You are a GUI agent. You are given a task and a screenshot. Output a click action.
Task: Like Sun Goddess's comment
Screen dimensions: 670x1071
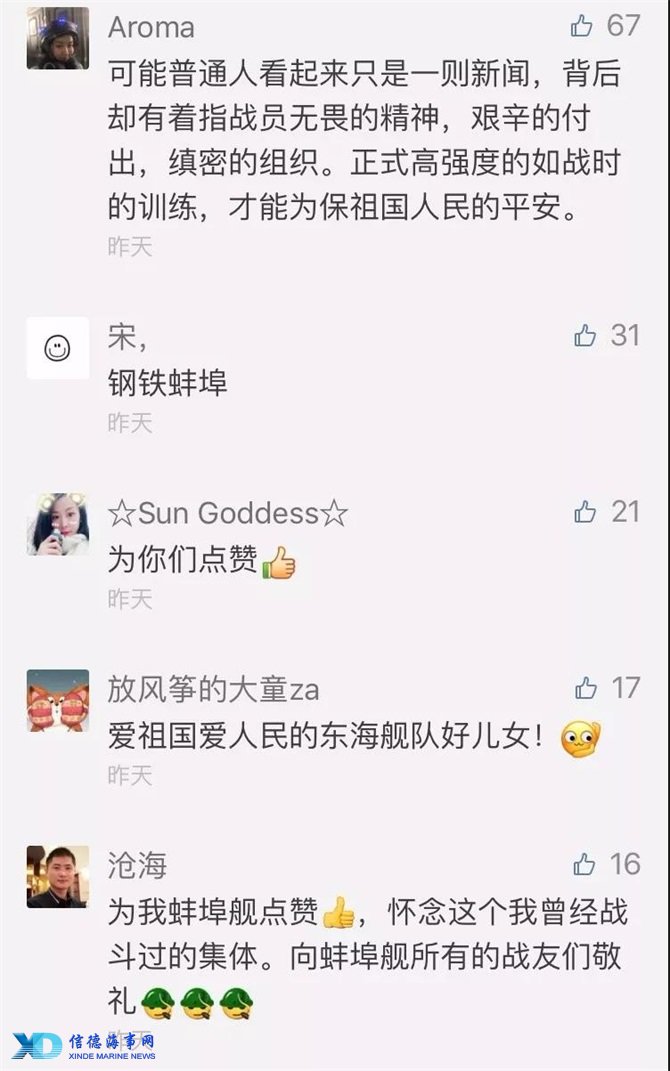pos(585,512)
